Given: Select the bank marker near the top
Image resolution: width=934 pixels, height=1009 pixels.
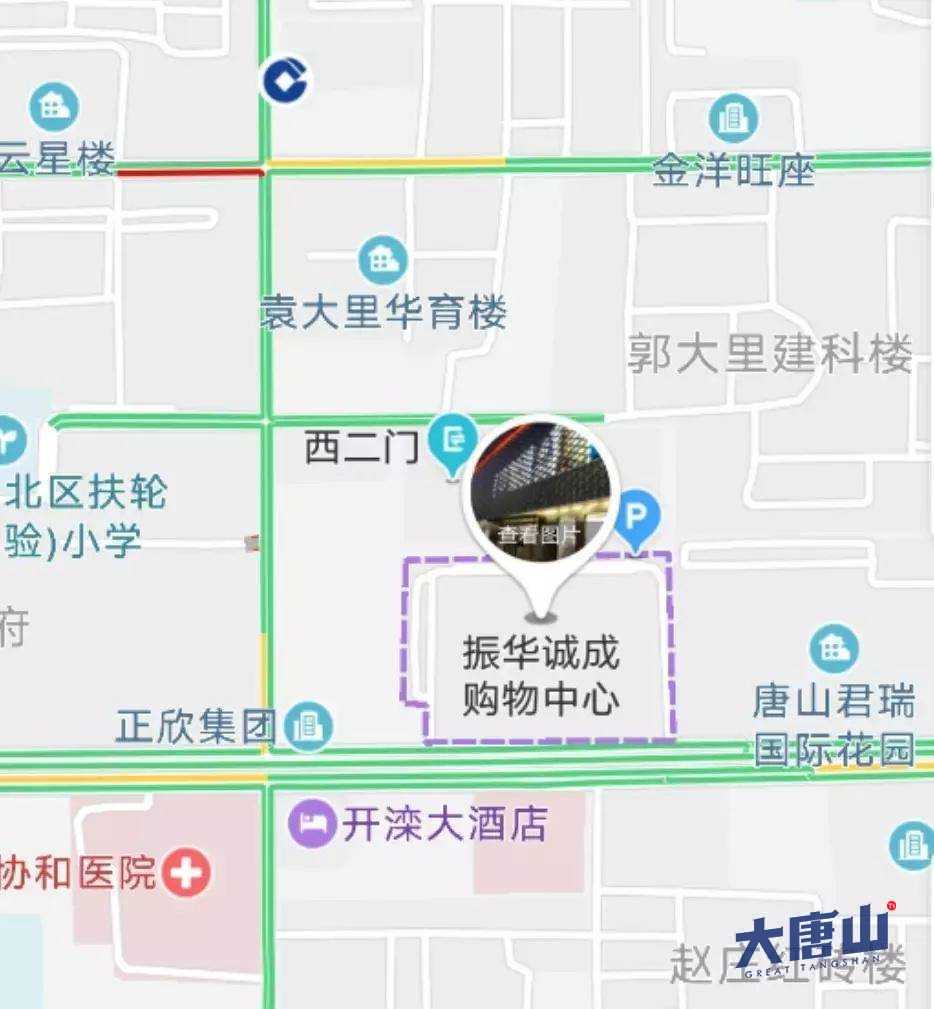Looking at the screenshot, I should (286, 80).
